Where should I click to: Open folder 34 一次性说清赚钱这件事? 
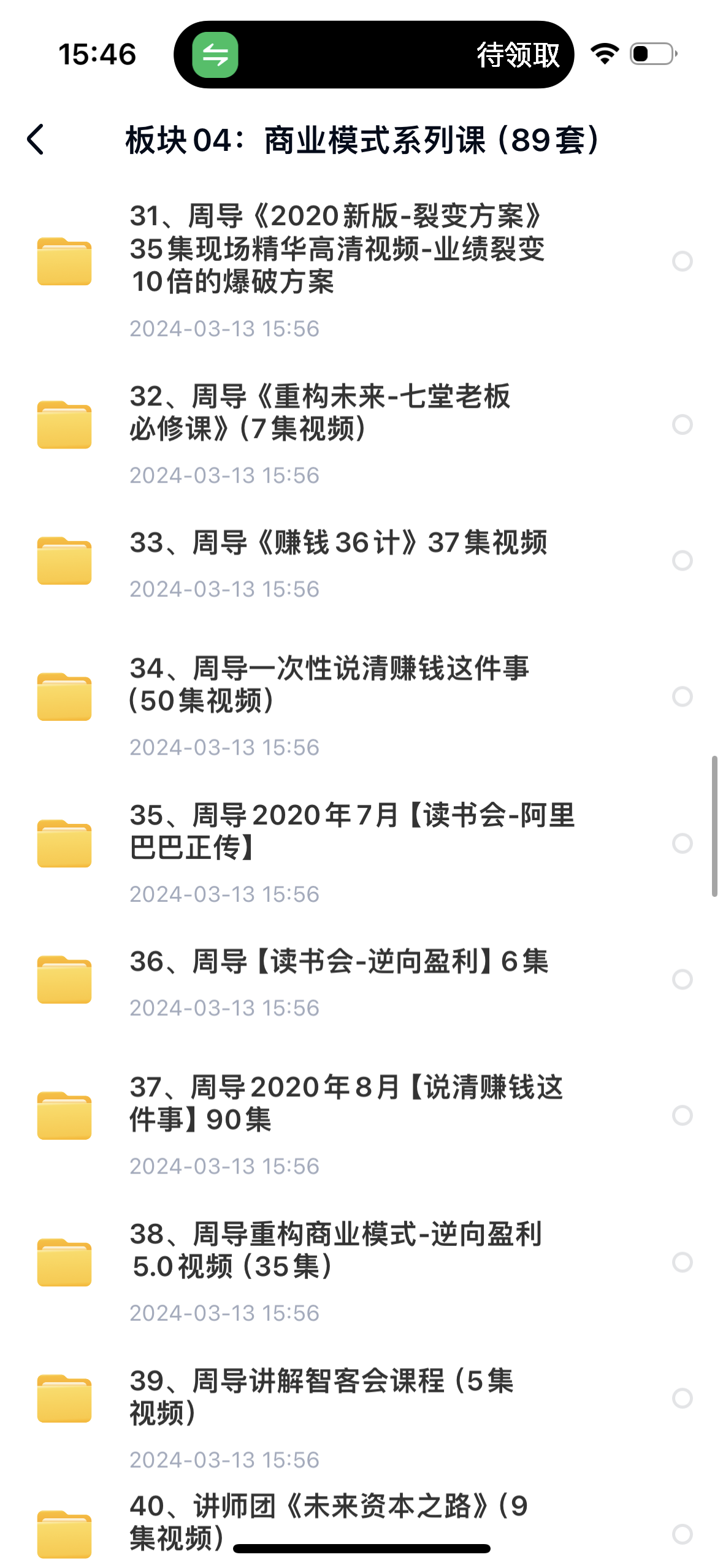tap(328, 685)
